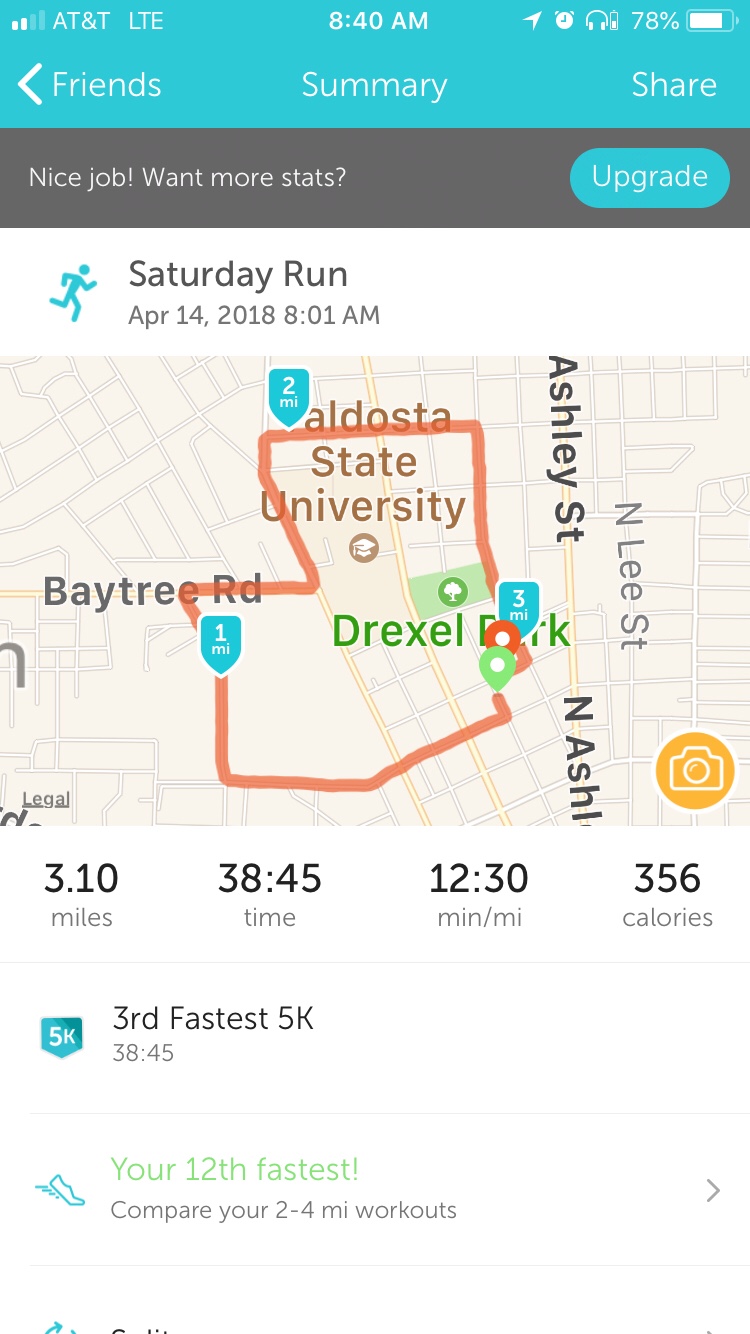Screen dimensions: 750x1334
Task: Tap the Upgrade button
Action: click(649, 177)
